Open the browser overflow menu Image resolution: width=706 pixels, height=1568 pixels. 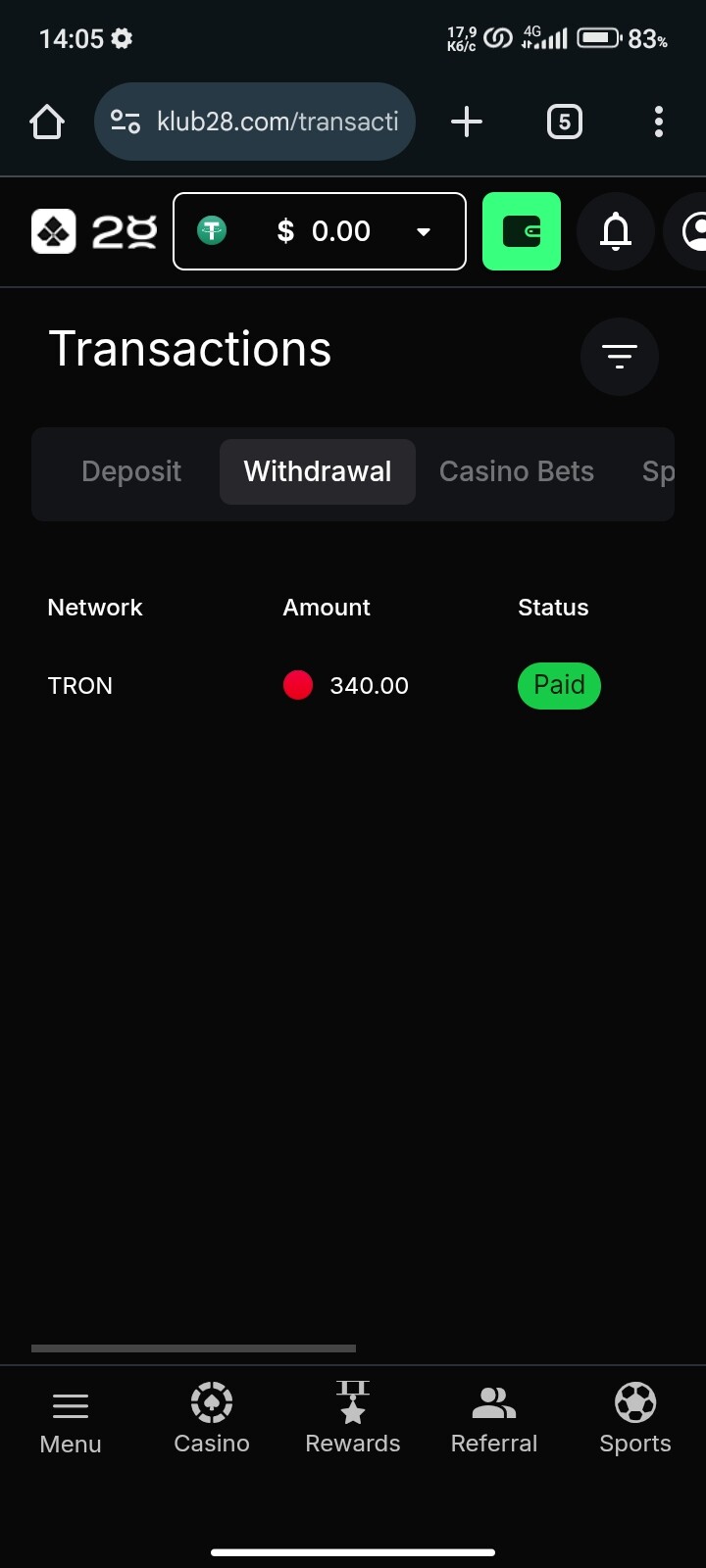[659, 122]
